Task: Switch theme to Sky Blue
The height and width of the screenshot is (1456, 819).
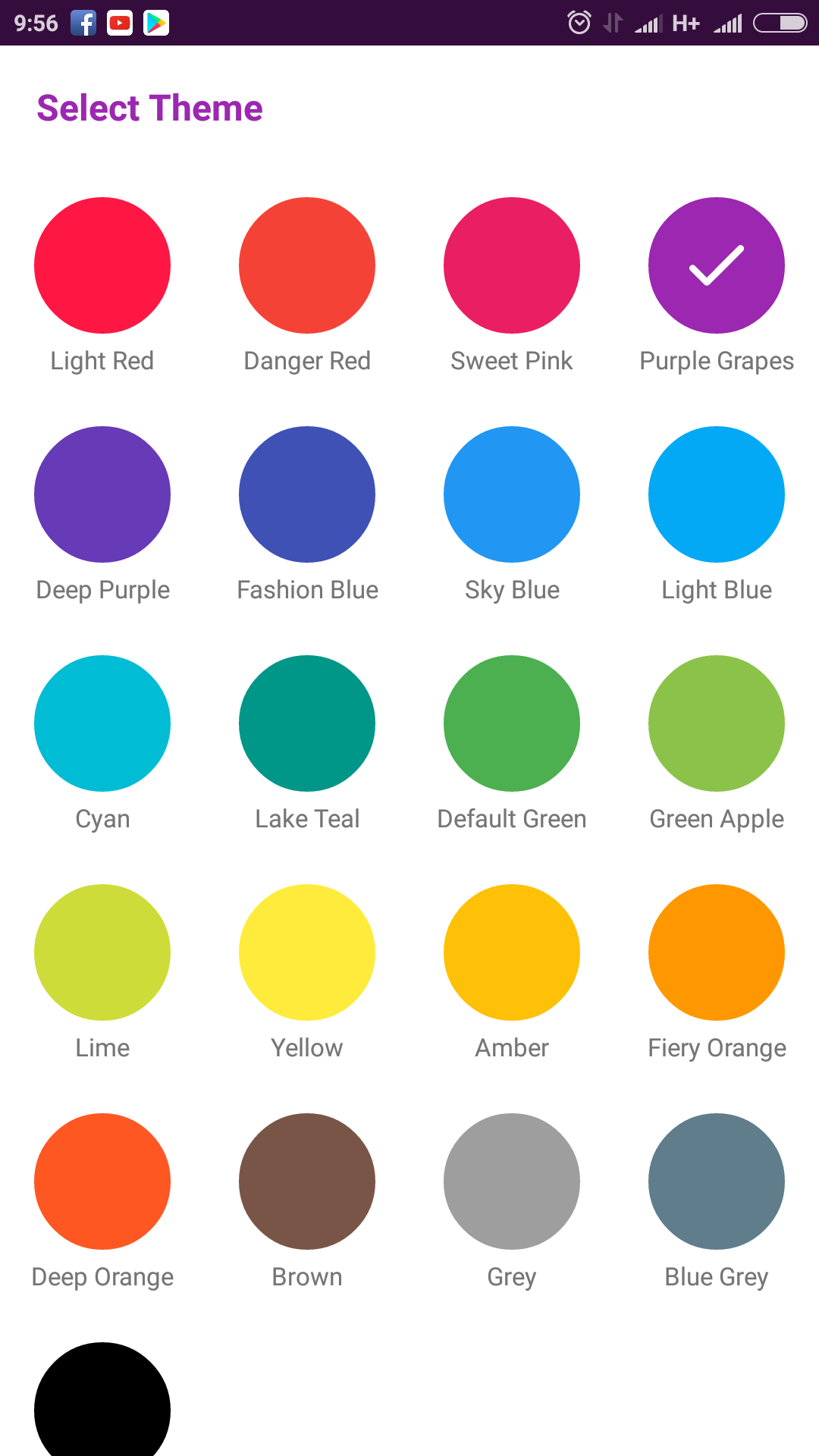Action: [x=512, y=494]
